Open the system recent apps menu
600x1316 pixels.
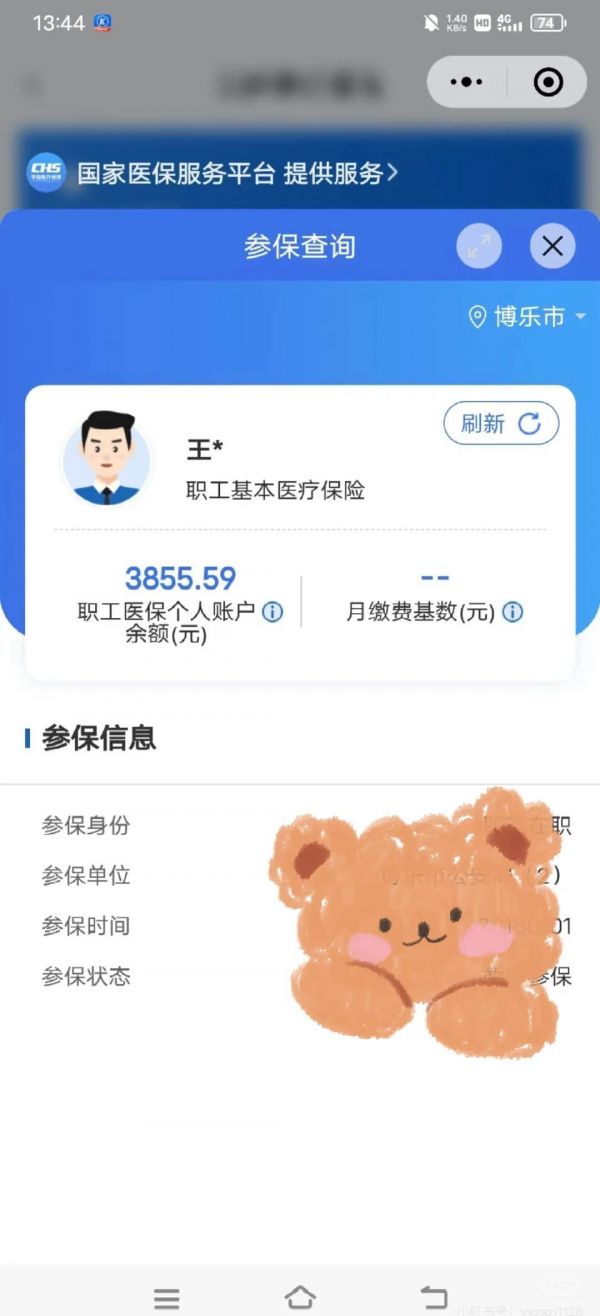click(x=167, y=1297)
